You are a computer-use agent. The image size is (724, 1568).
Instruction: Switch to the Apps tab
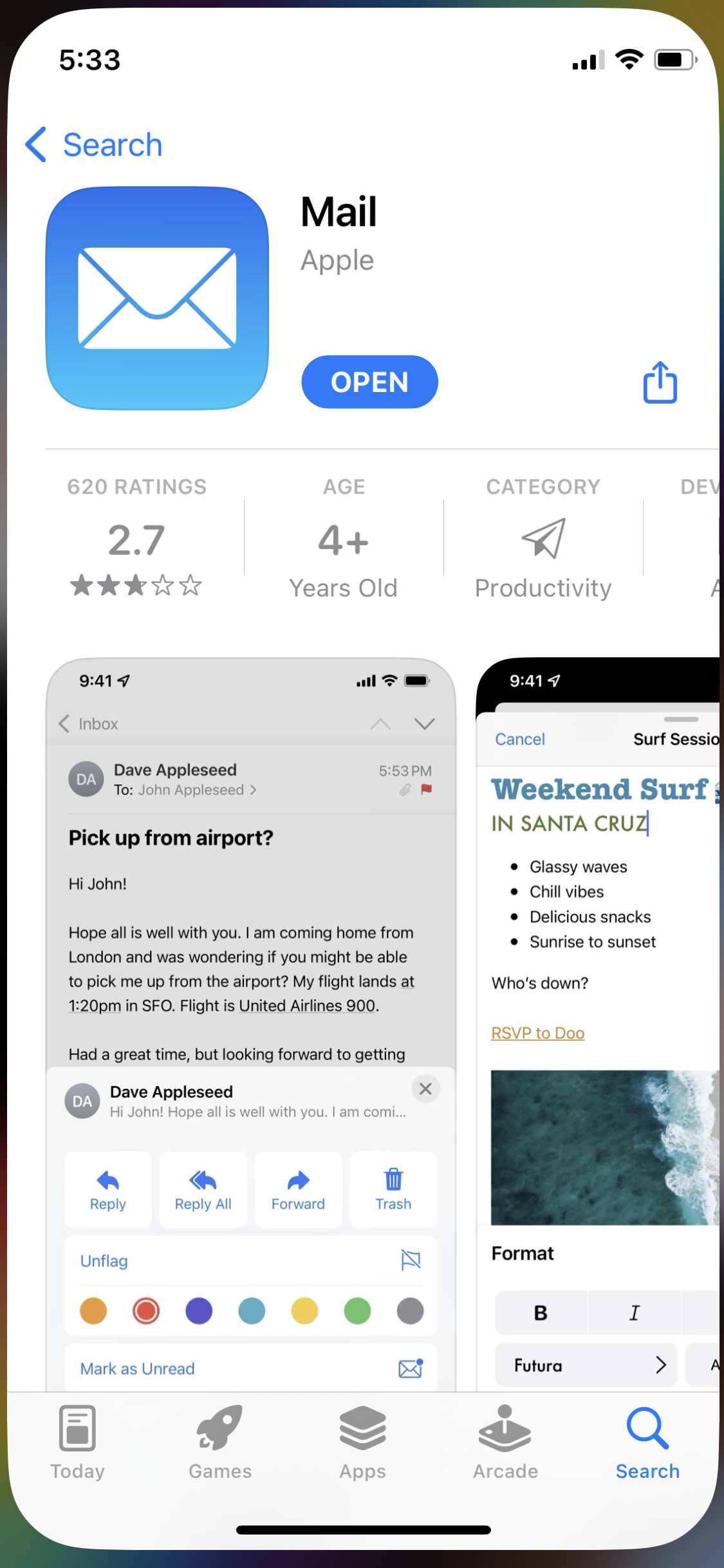[363, 1443]
